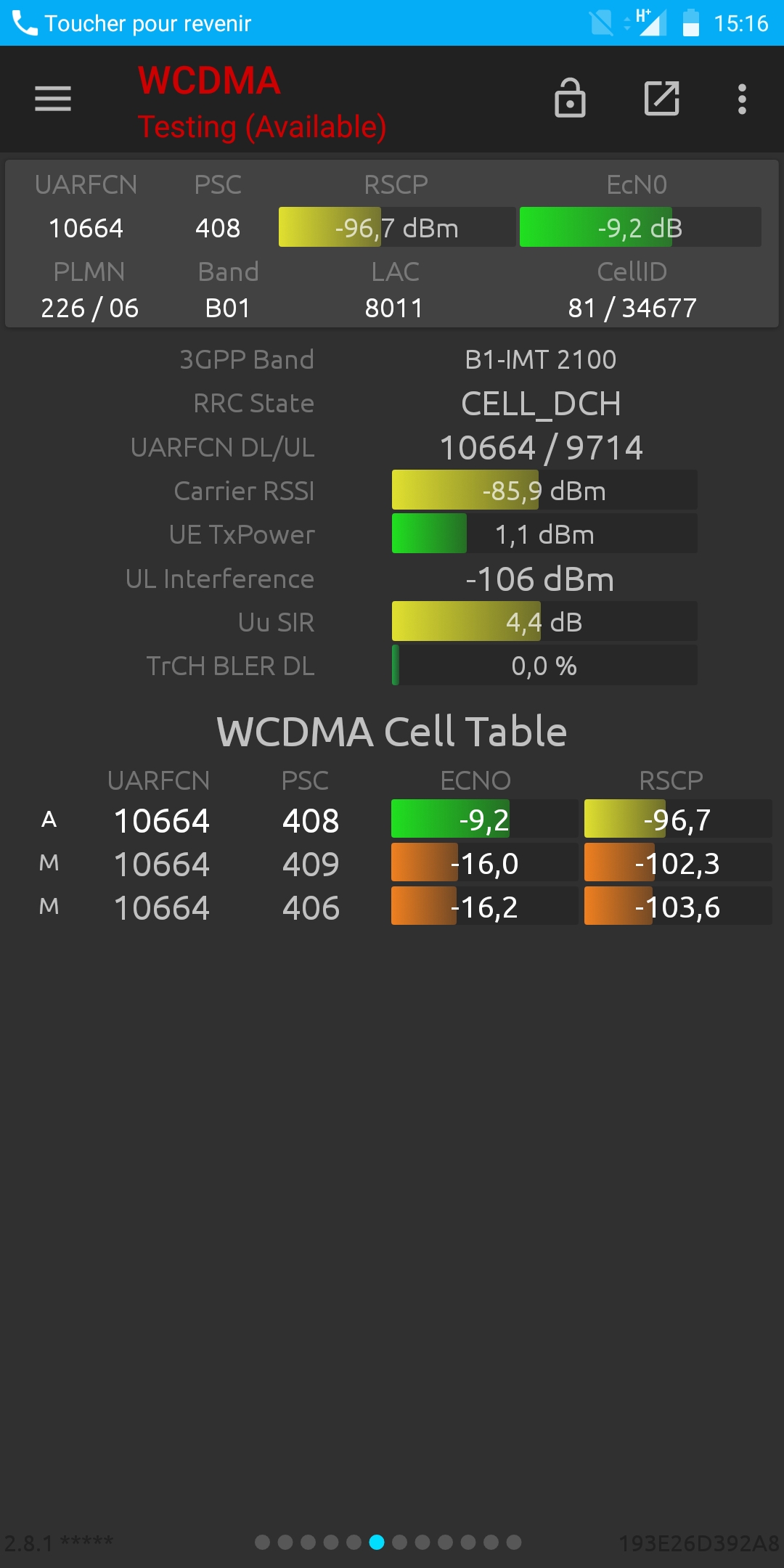This screenshot has height=1568, width=784.
Task: Open the three-dot overflow menu
Action: [742, 99]
